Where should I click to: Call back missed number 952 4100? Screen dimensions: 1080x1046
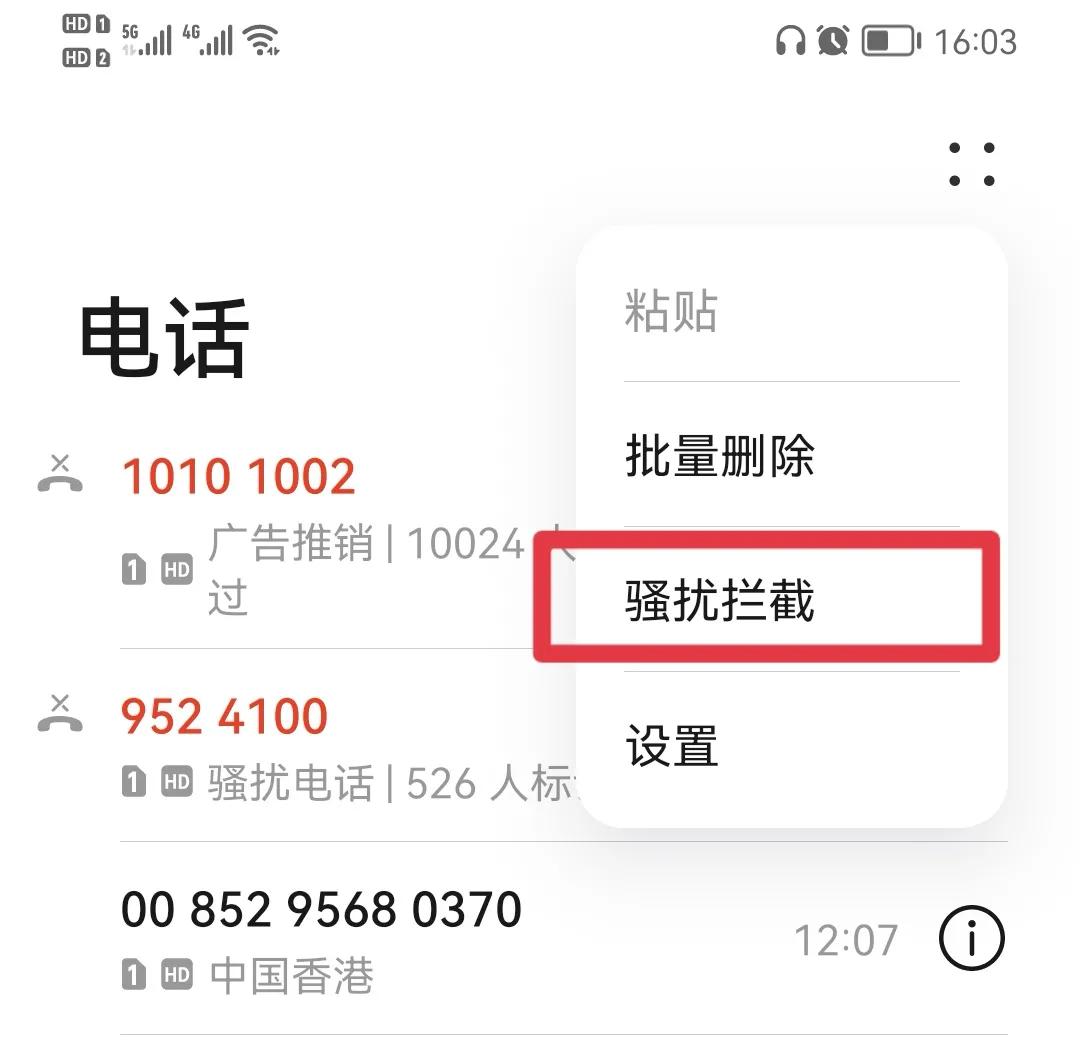coord(225,717)
